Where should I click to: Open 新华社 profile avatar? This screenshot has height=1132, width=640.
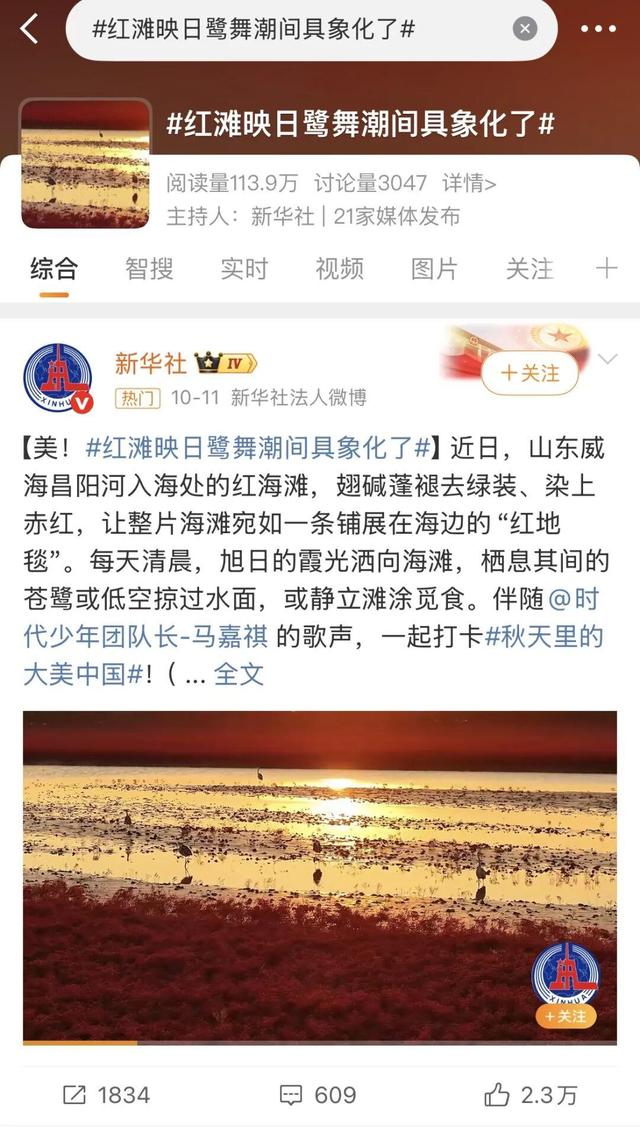coord(57,378)
